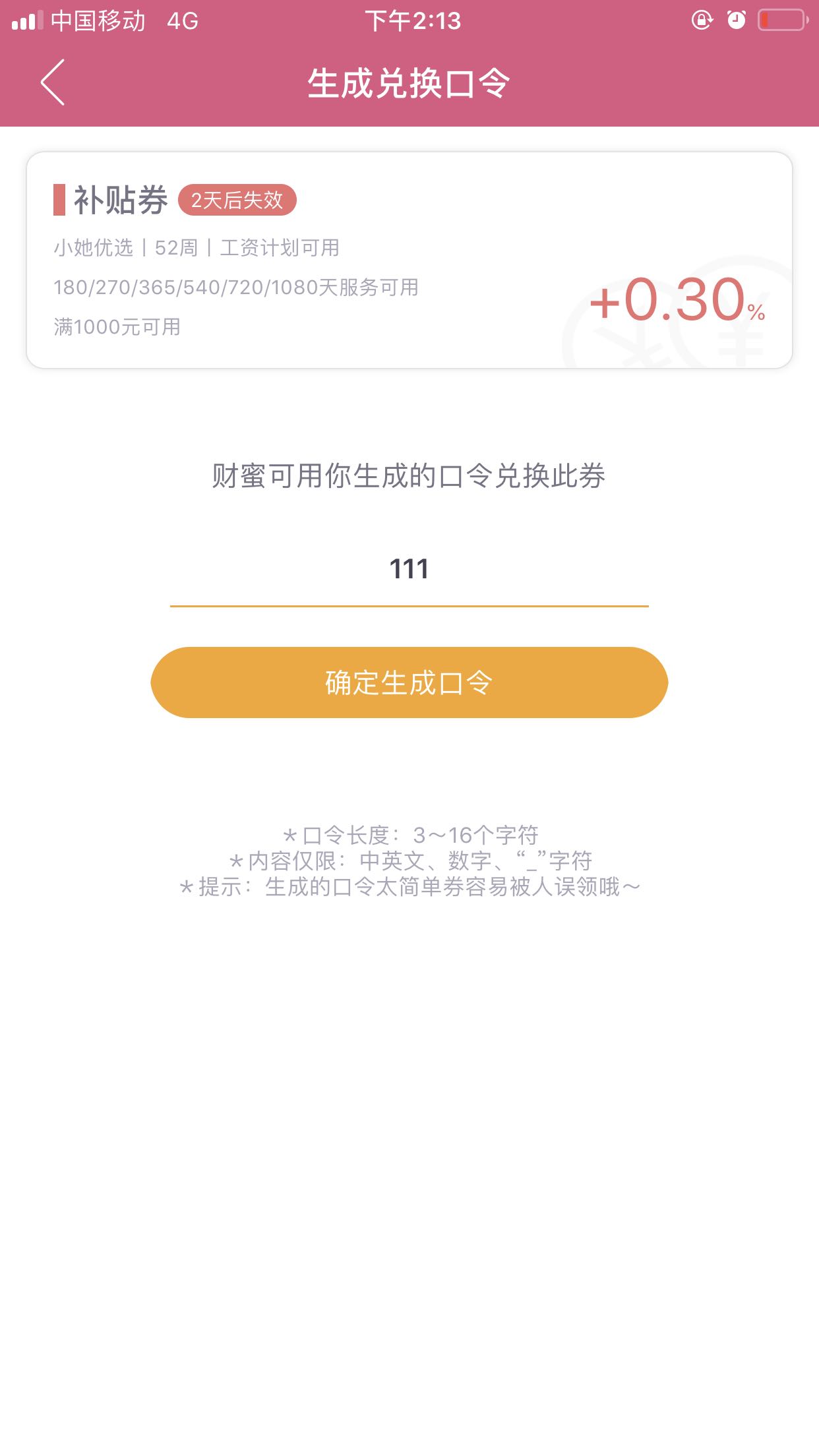Viewport: 819px width, 1456px height.
Task: Go back using the top-left arrow
Action: 53,82
